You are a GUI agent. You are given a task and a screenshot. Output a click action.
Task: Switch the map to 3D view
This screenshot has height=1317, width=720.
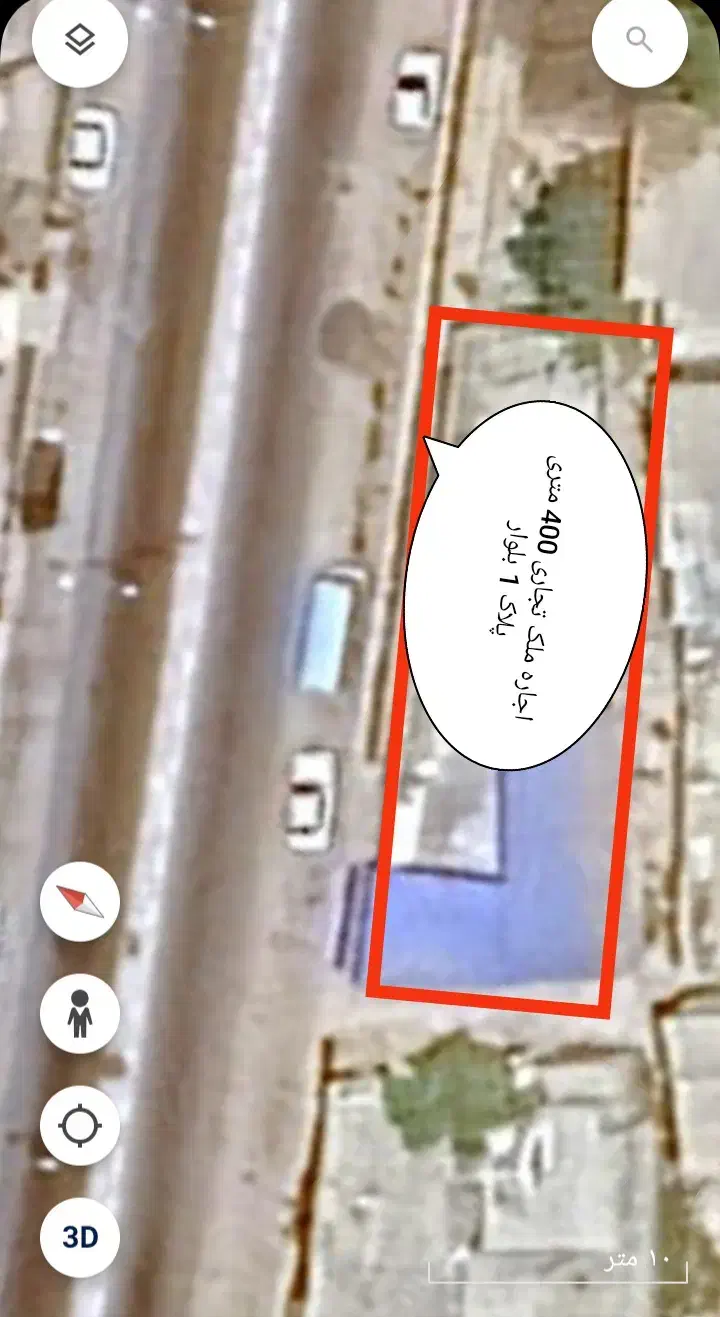pos(80,1237)
